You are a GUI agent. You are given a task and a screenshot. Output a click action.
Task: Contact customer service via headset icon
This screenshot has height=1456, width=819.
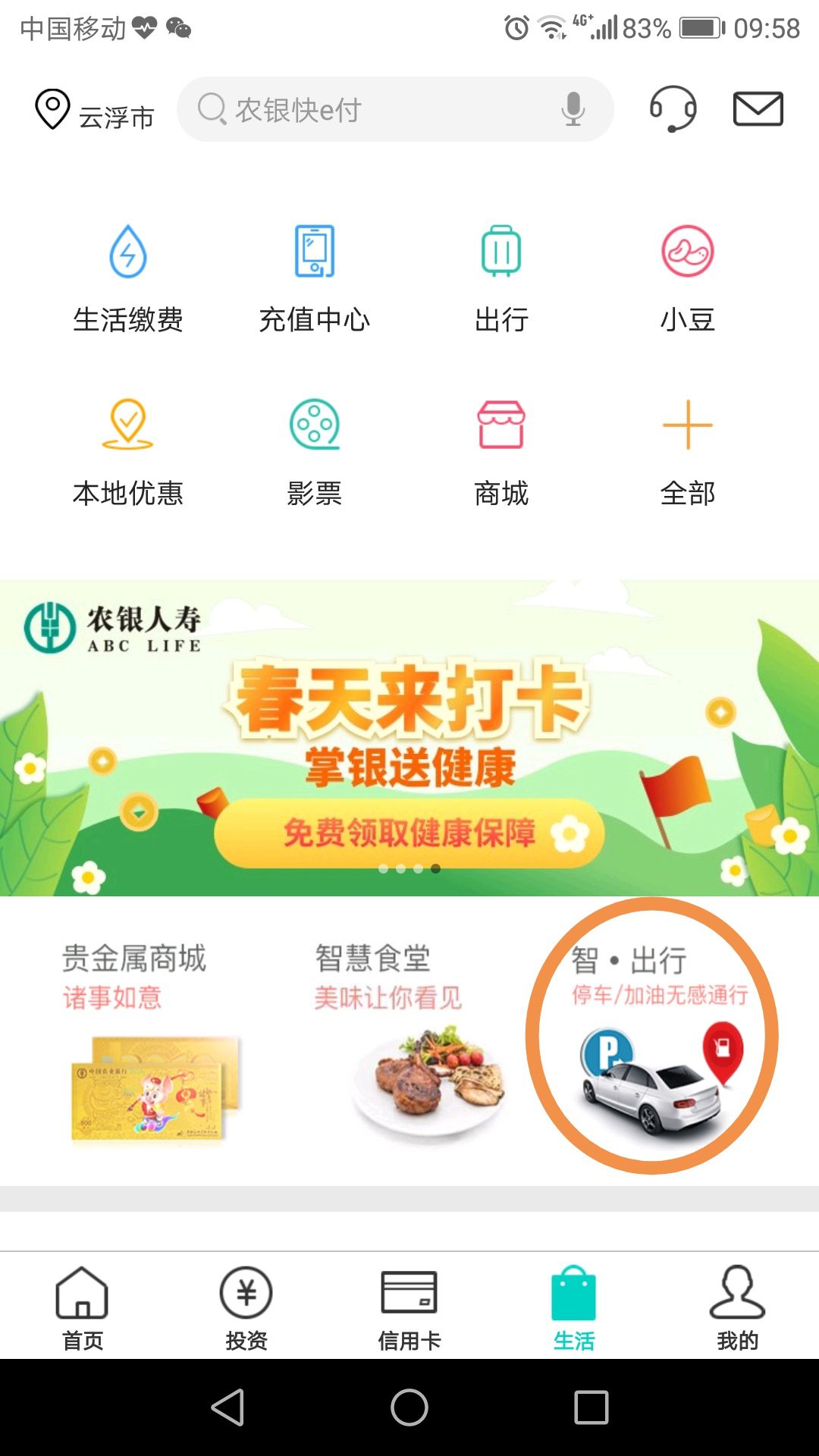[673, 109]
